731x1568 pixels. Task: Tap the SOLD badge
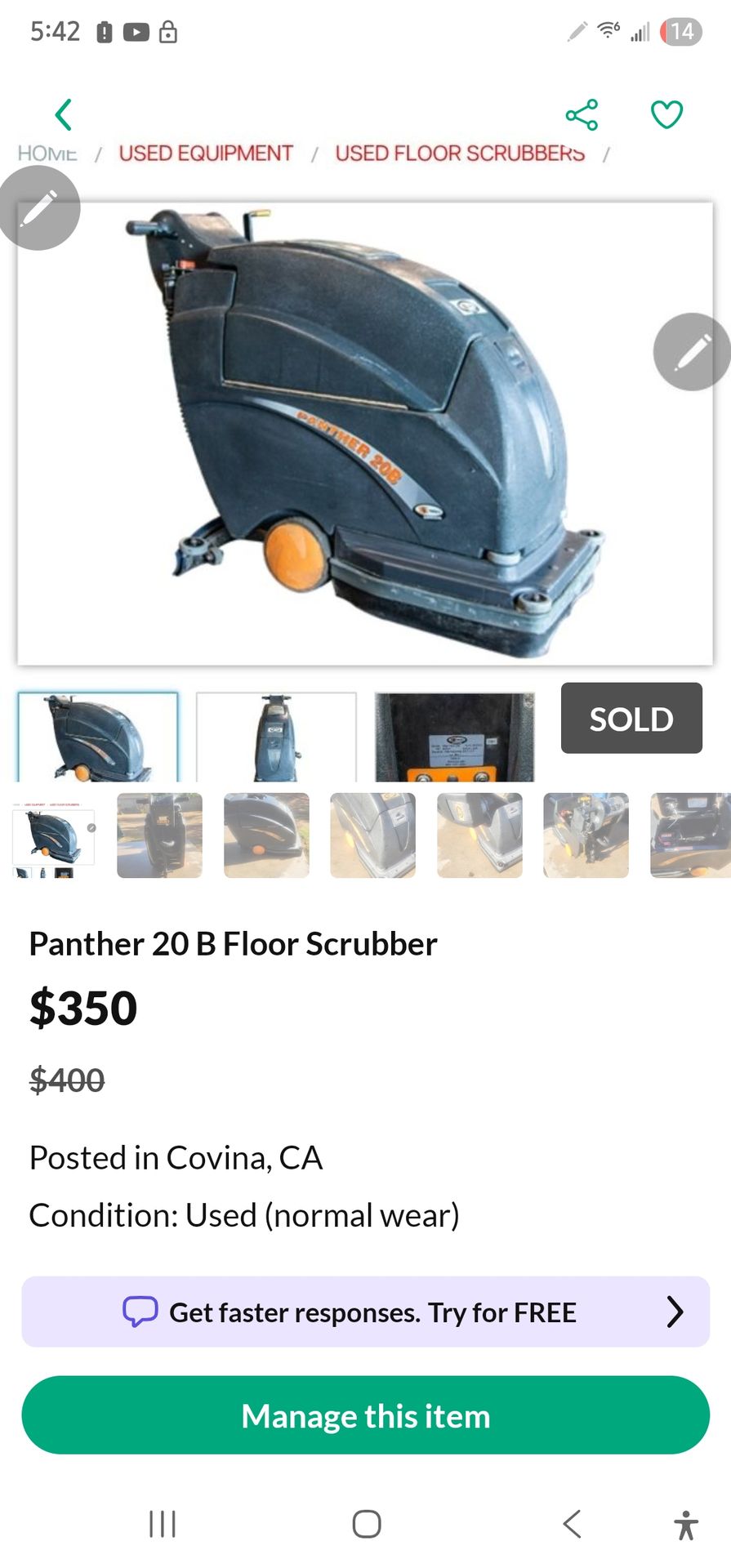point(631,719)
